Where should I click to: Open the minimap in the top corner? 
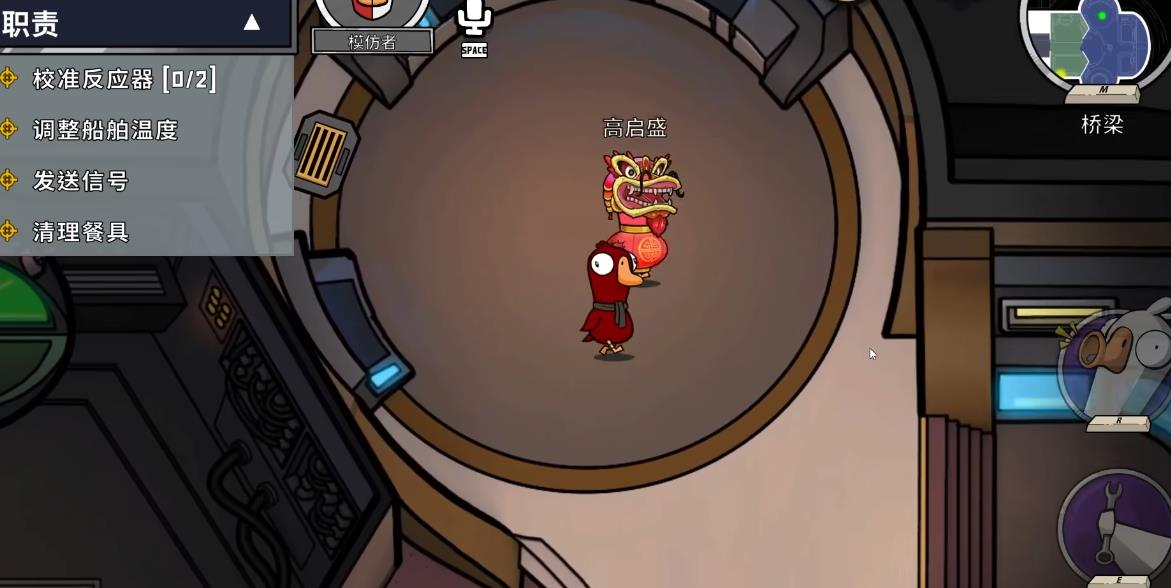click(x=1100, y=42)
